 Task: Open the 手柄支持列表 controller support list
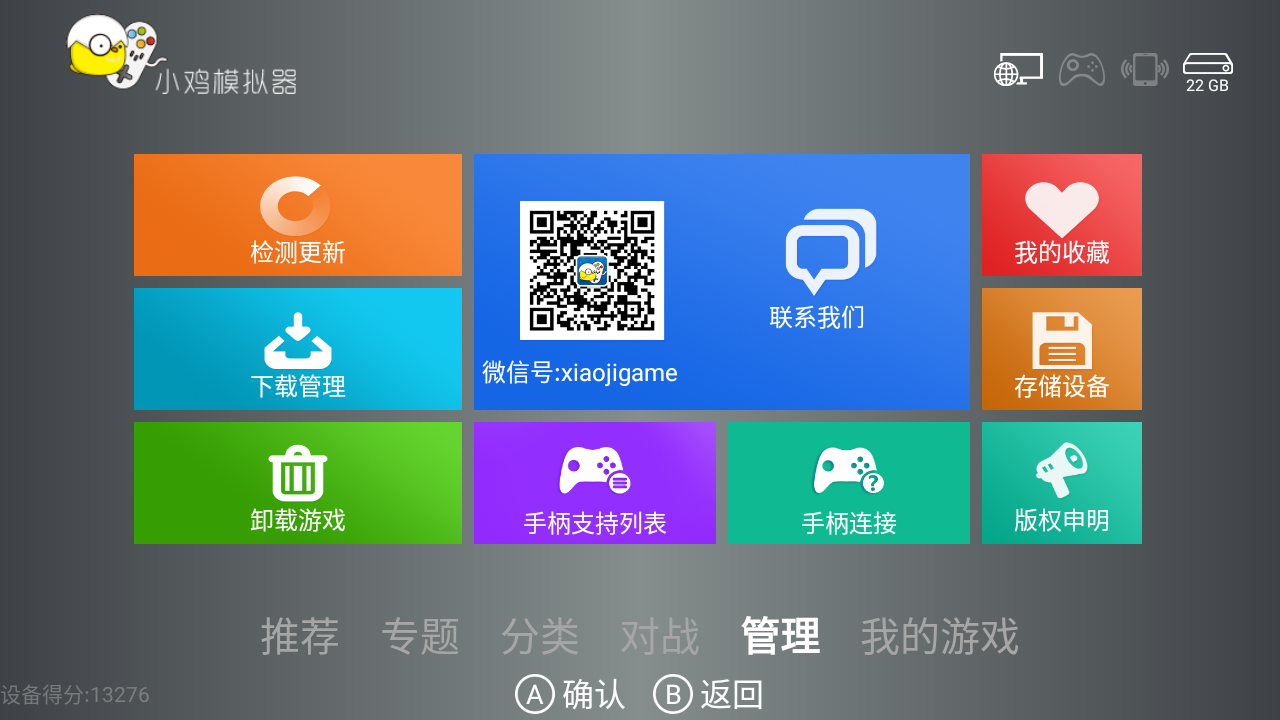click(x=594, y=483)
